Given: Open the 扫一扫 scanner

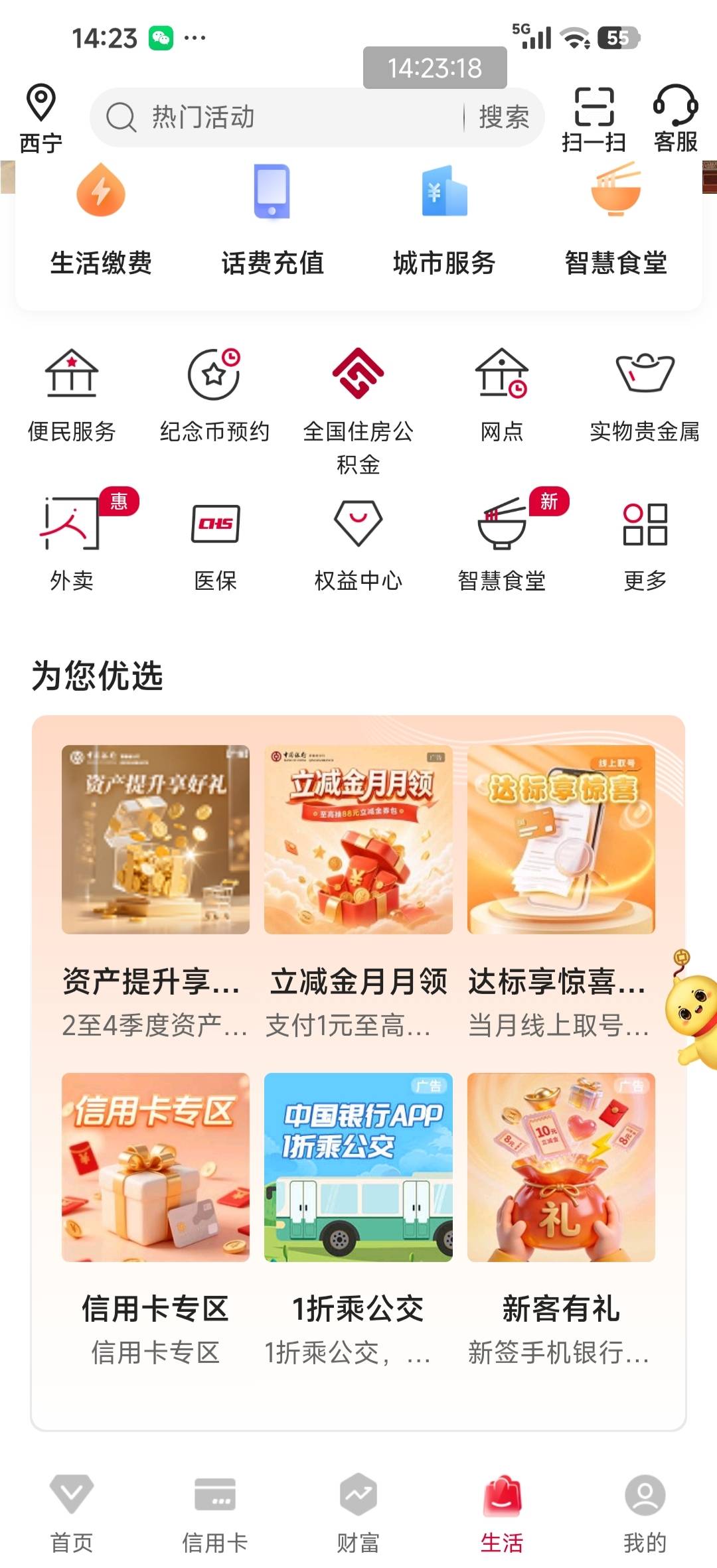Looking at the screenshot, I should [x=594, y=119].
